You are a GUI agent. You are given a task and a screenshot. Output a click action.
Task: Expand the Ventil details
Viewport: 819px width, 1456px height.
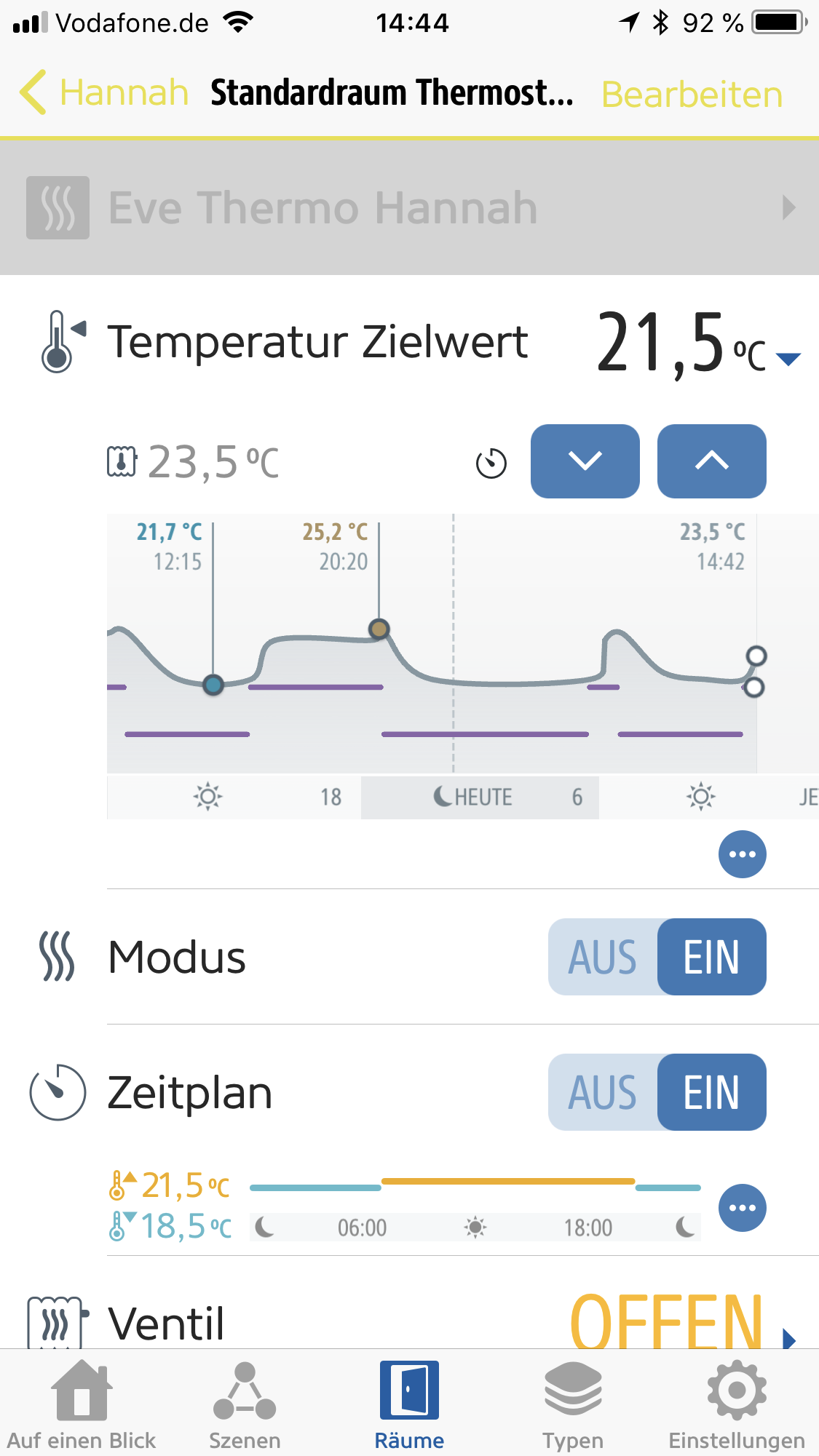tap(789, 1337)
